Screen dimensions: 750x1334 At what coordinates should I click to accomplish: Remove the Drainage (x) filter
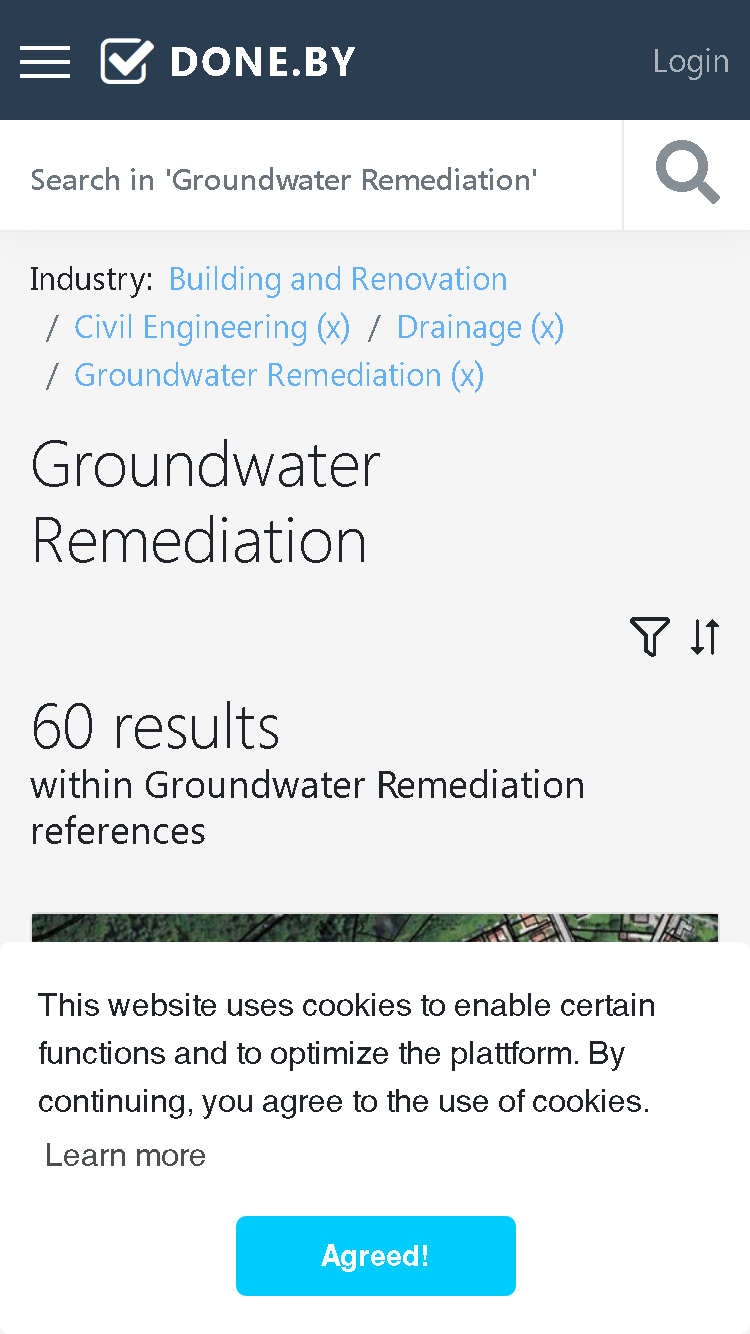(480, 327)
